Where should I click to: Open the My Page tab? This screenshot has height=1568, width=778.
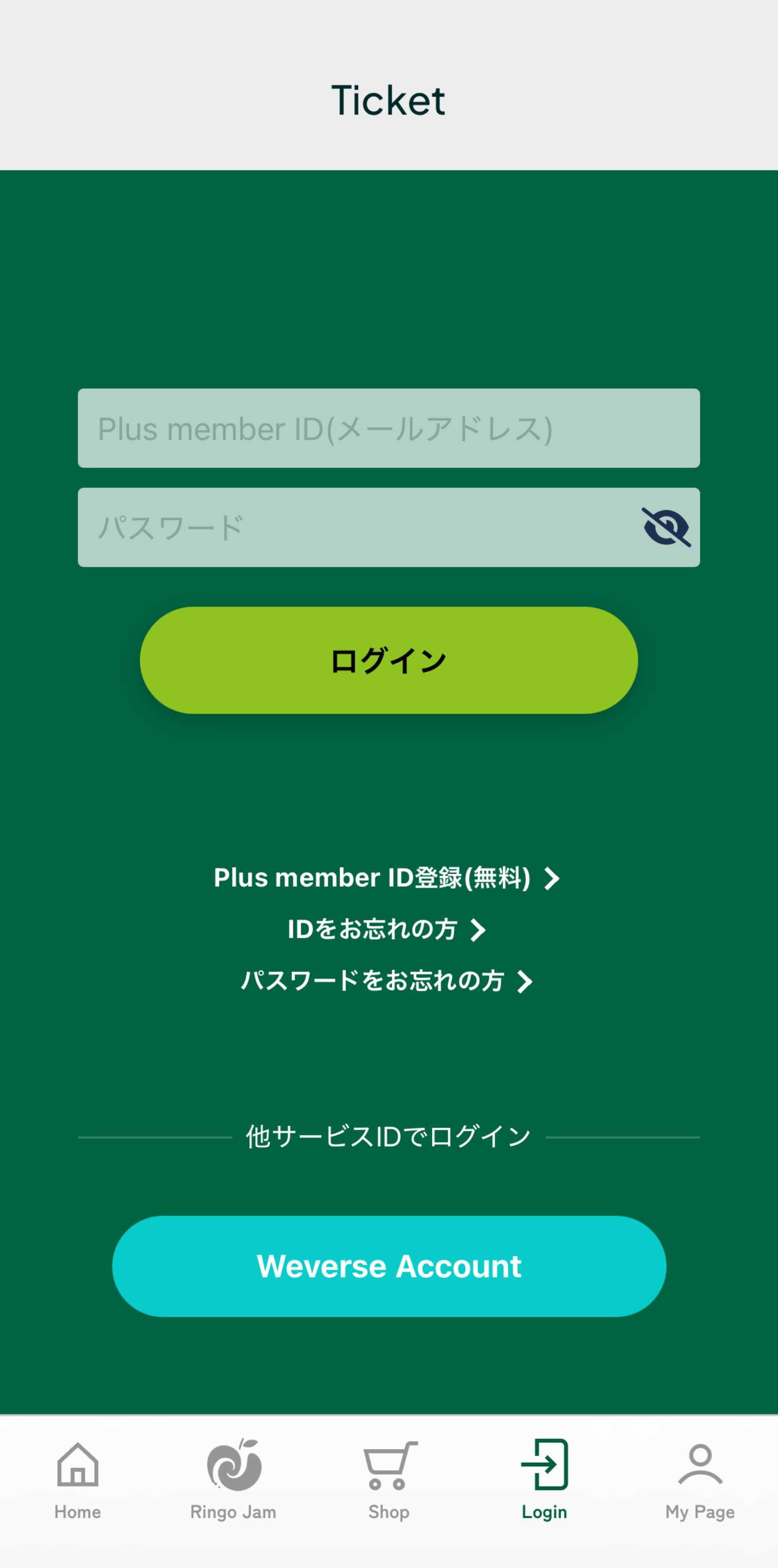[700, 1480]
